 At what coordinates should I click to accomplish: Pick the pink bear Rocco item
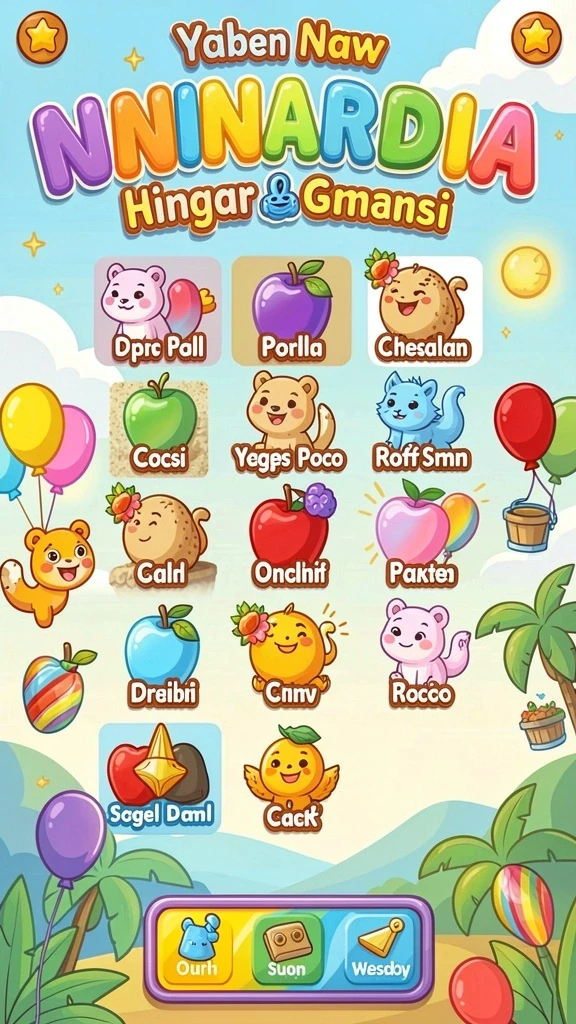pos(422,653)
